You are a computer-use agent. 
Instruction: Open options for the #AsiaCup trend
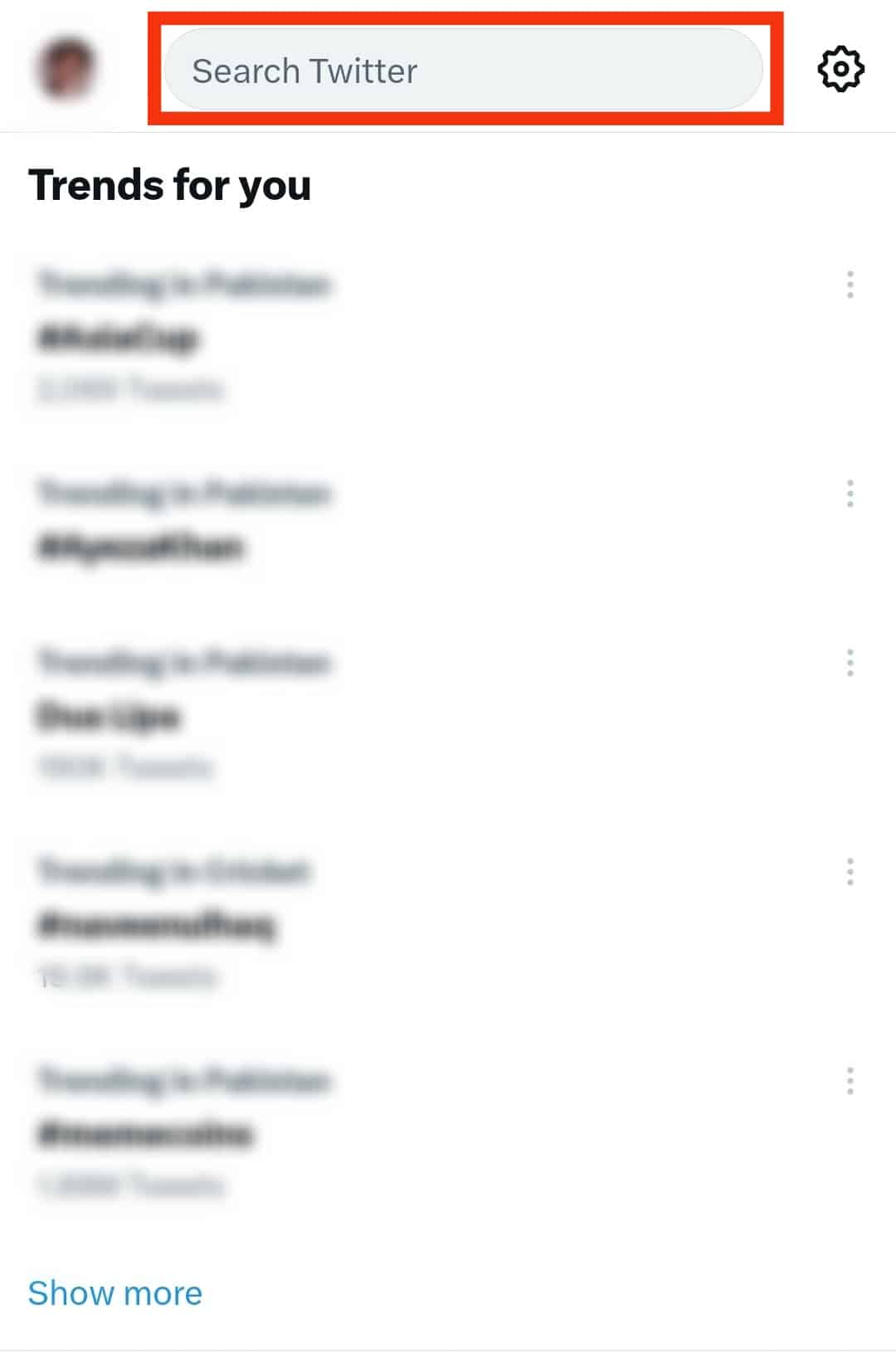[x=850, y=285]
